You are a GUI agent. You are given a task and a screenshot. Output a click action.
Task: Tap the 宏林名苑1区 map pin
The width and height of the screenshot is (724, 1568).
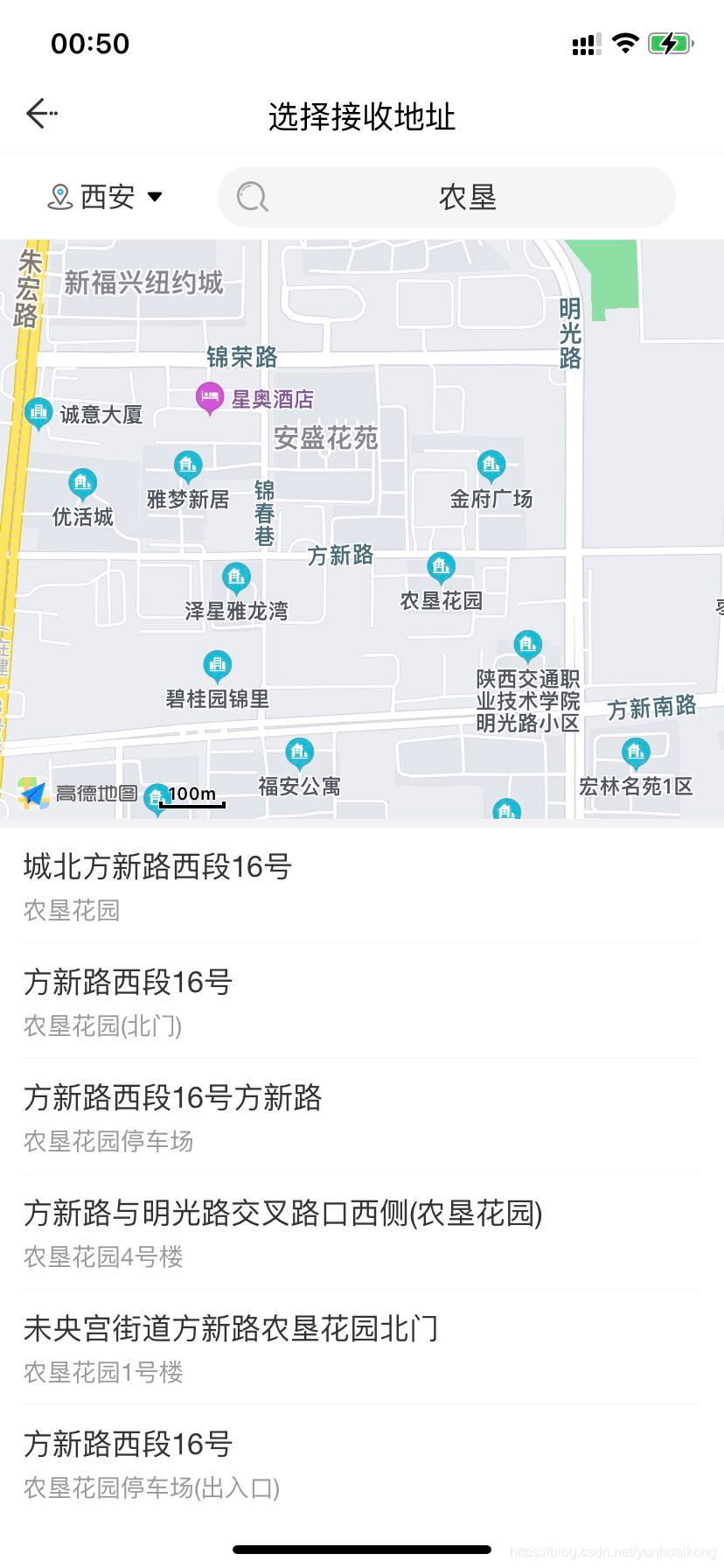pyautogui.click(x=636, y=751)
